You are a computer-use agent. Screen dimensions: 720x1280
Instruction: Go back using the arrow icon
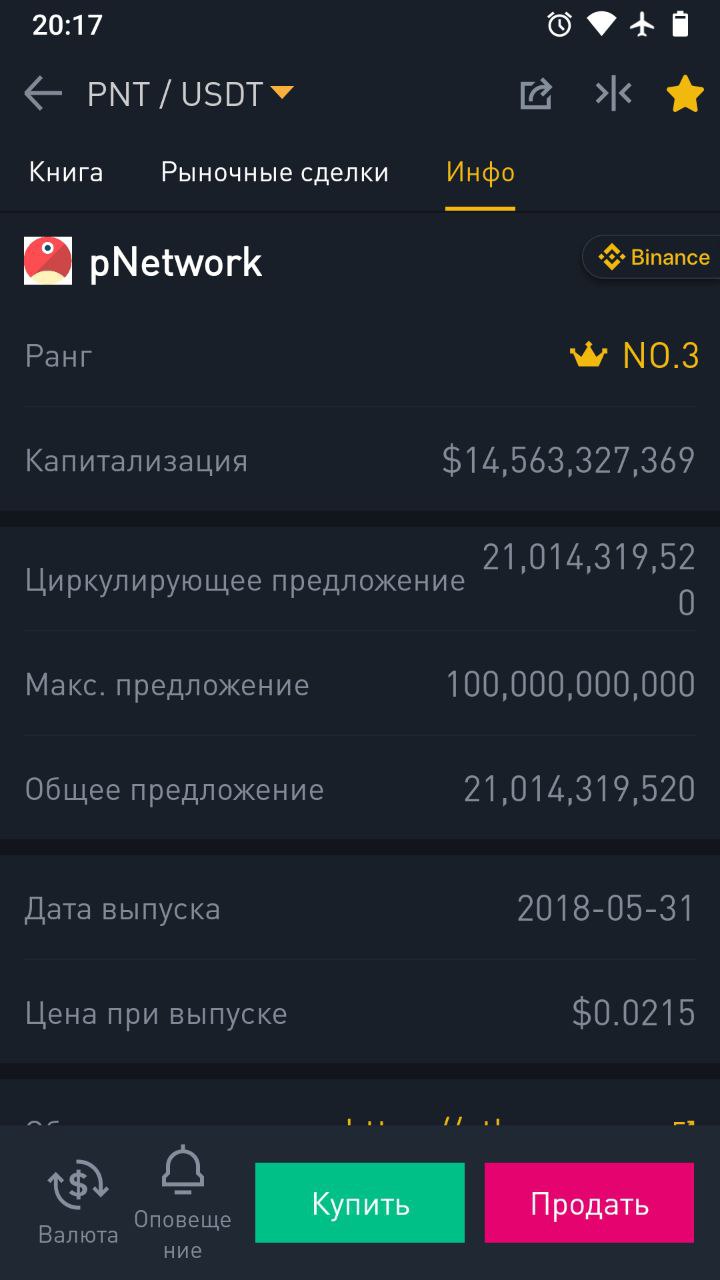(x=43, y=94)
